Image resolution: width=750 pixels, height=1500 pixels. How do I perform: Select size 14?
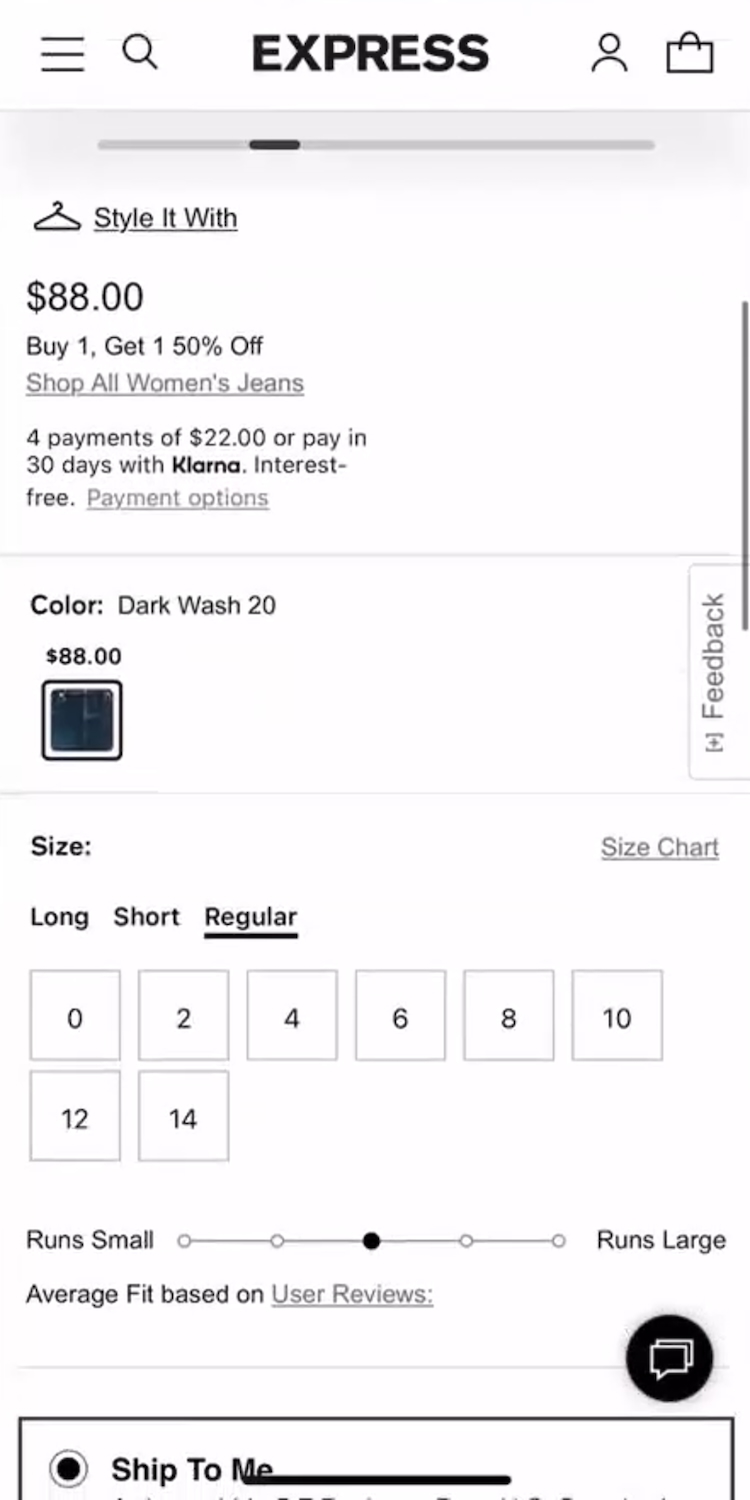[x=183, y=1117]
